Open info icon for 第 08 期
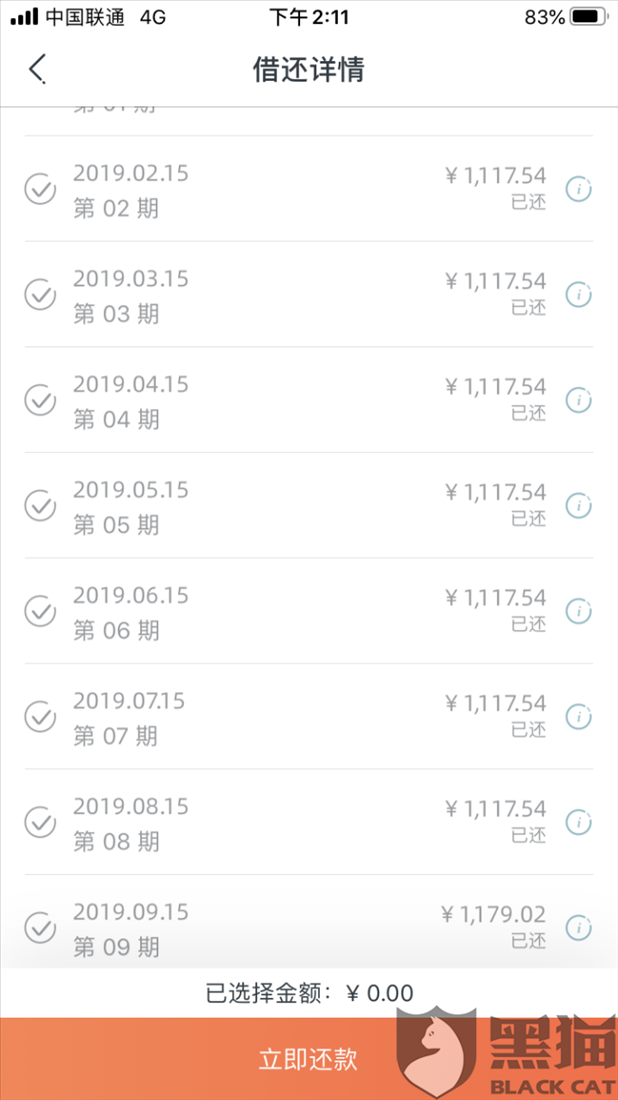Image resolution: width=618 pixels, height=1100 pixels. pos(579,822)
